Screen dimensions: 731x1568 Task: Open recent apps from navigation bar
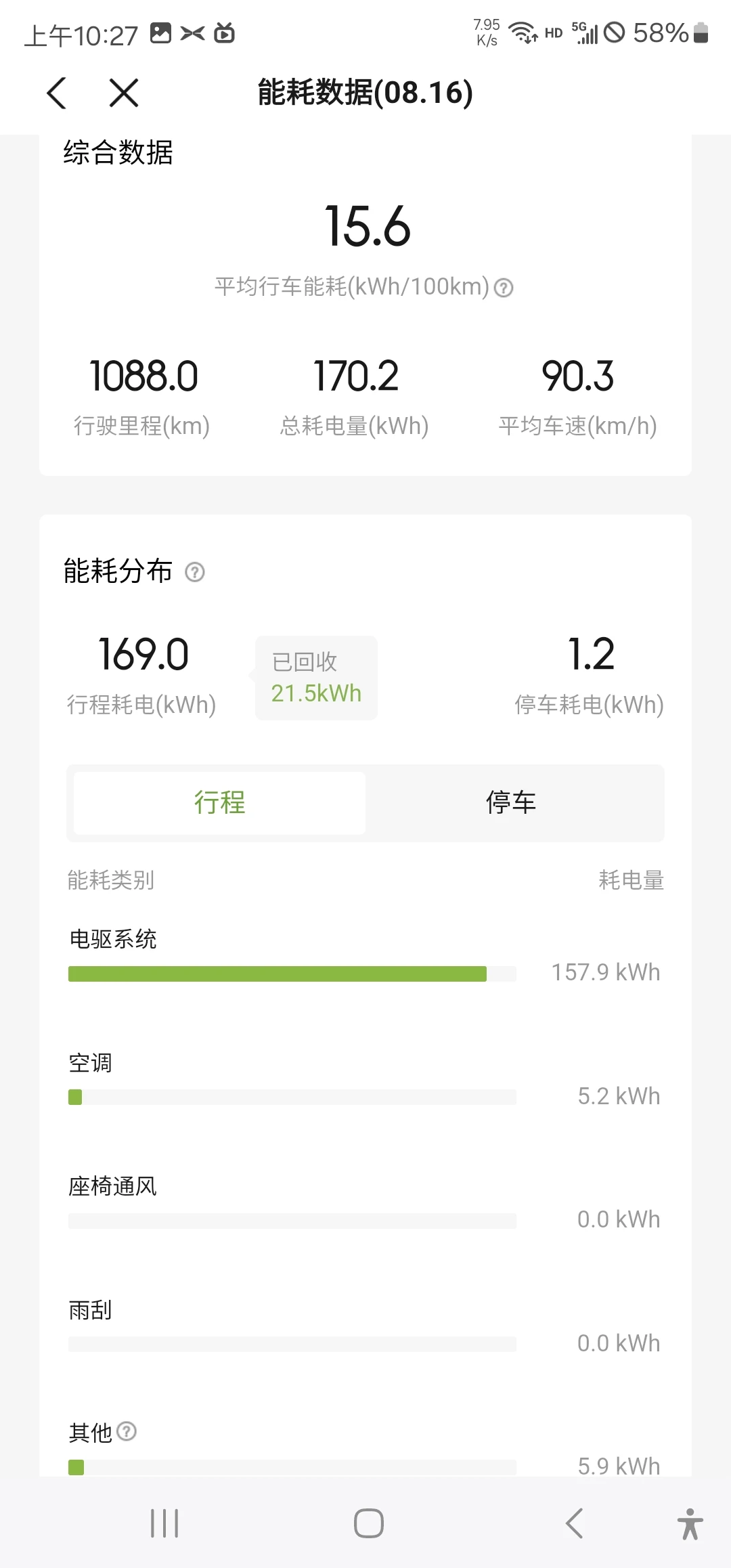pos(164,1524)
